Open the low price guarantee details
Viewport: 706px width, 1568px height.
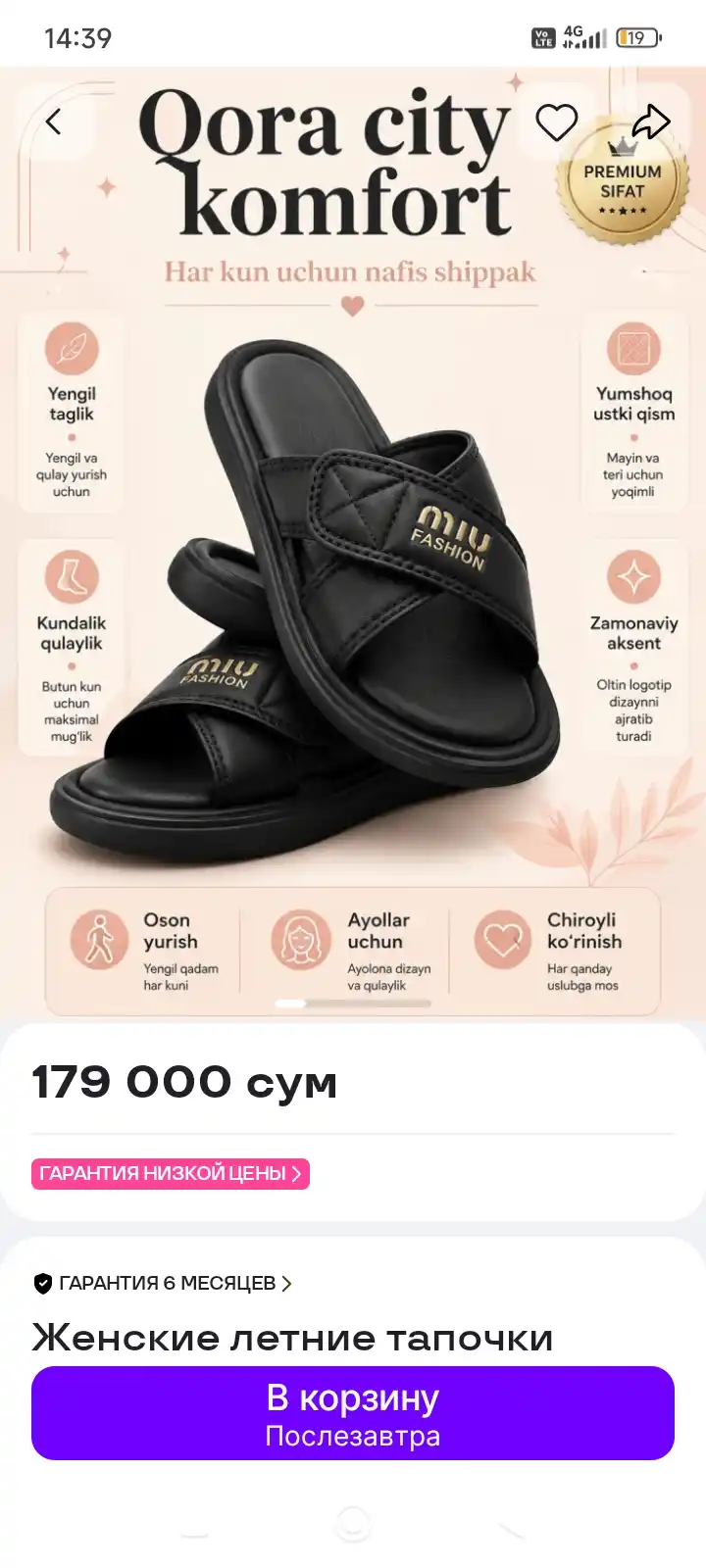[x=171, y=1173]
